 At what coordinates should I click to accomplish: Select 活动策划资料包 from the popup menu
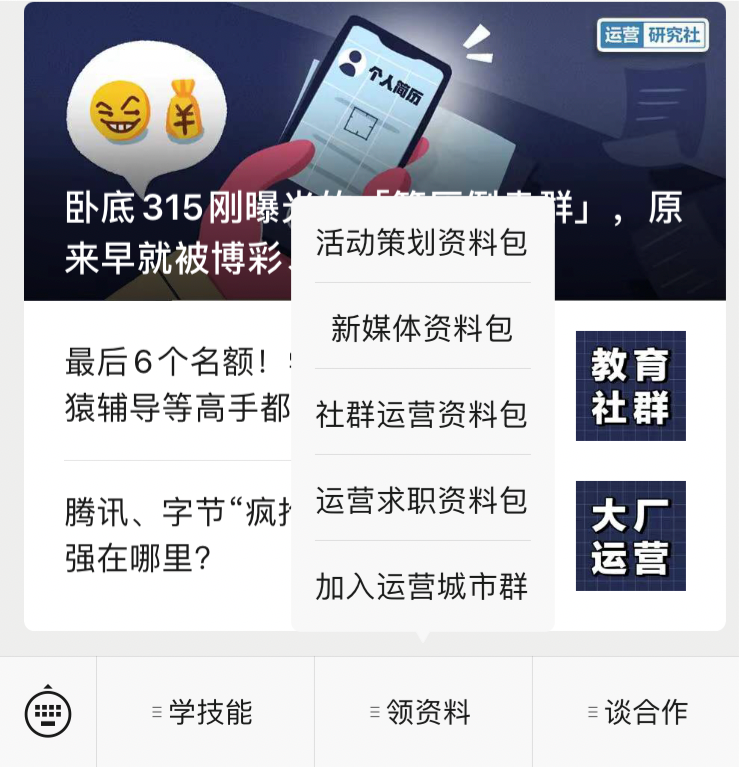[x=421, y=240]
